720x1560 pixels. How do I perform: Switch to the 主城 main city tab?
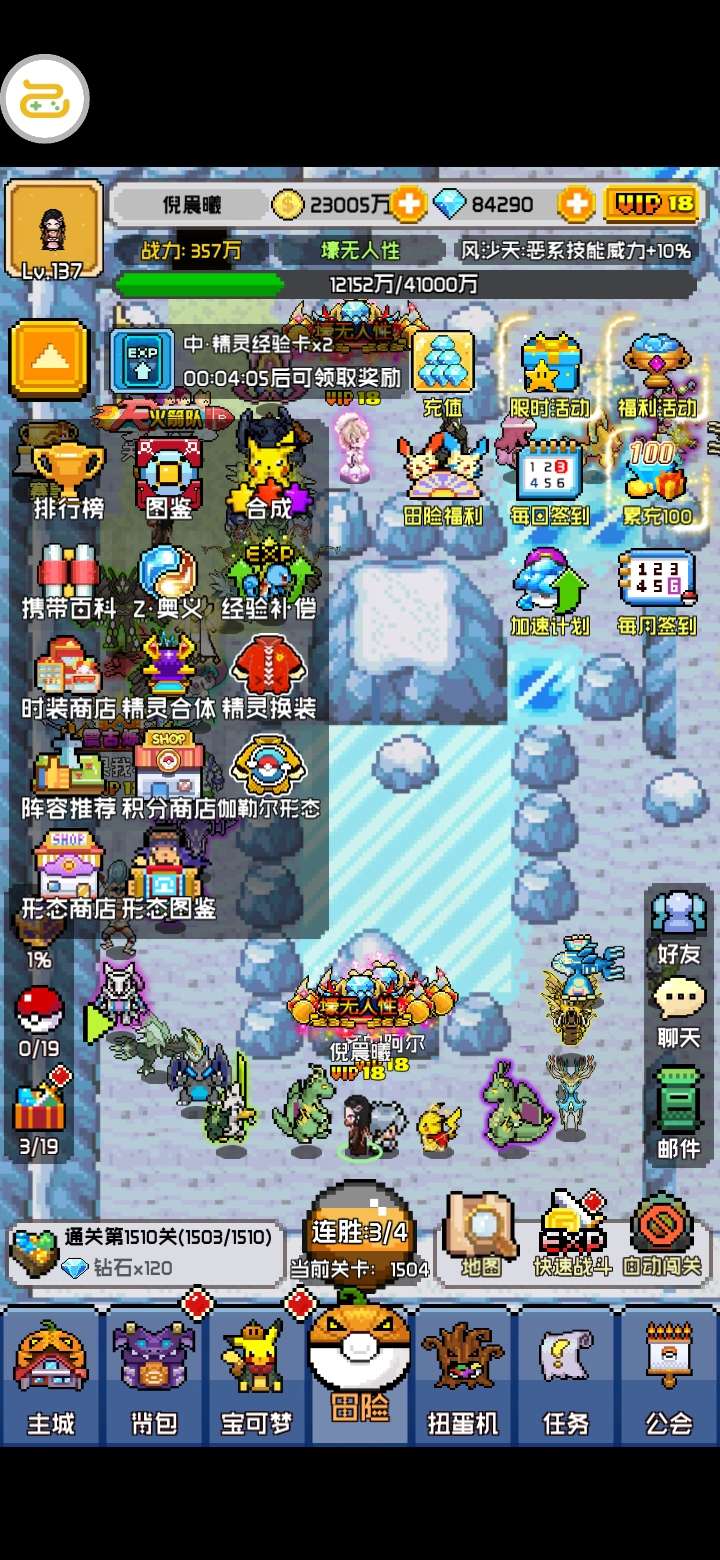click(x=51, y=1377)
